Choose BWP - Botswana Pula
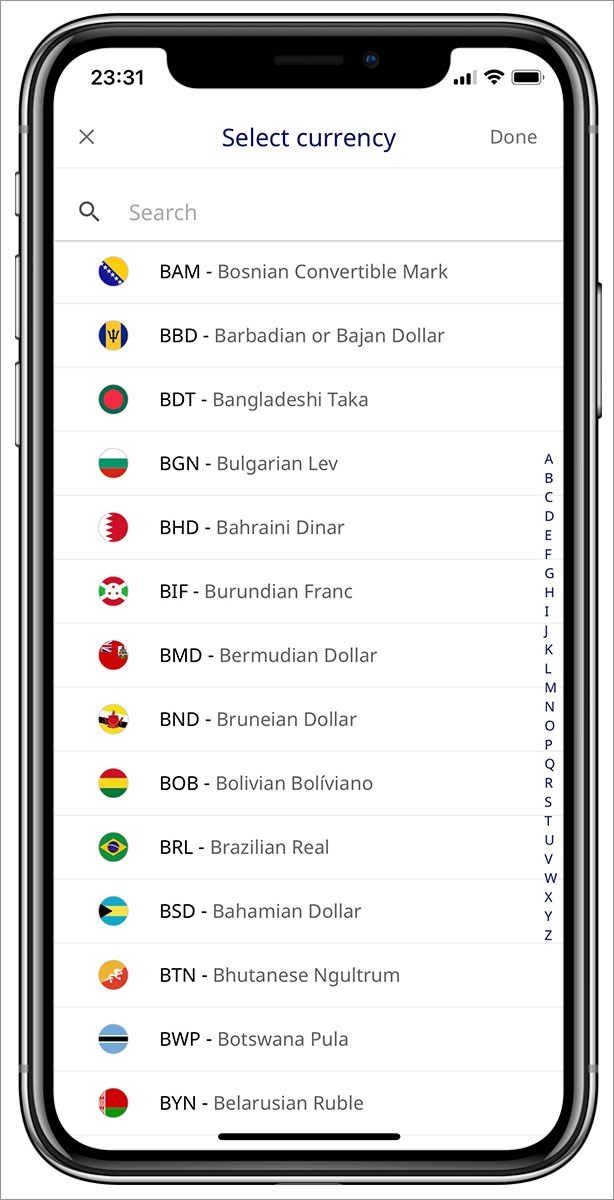 pyautogui.click(x=254, y=1040)
